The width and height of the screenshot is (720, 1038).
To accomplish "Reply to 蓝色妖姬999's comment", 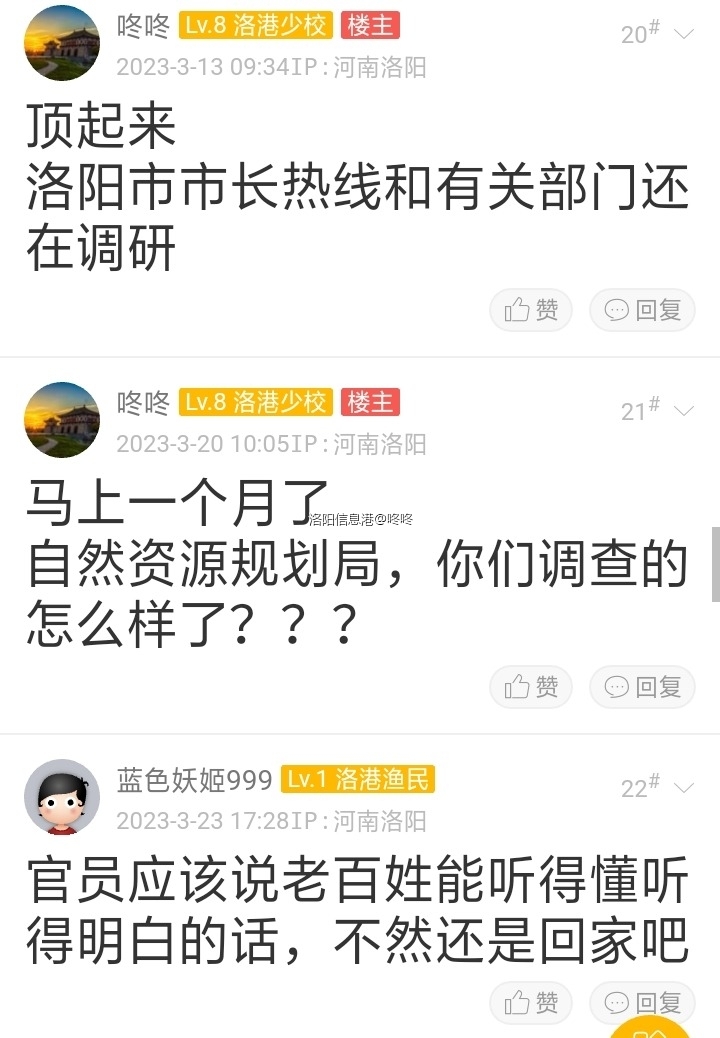I will click(x=642, y=1002).
